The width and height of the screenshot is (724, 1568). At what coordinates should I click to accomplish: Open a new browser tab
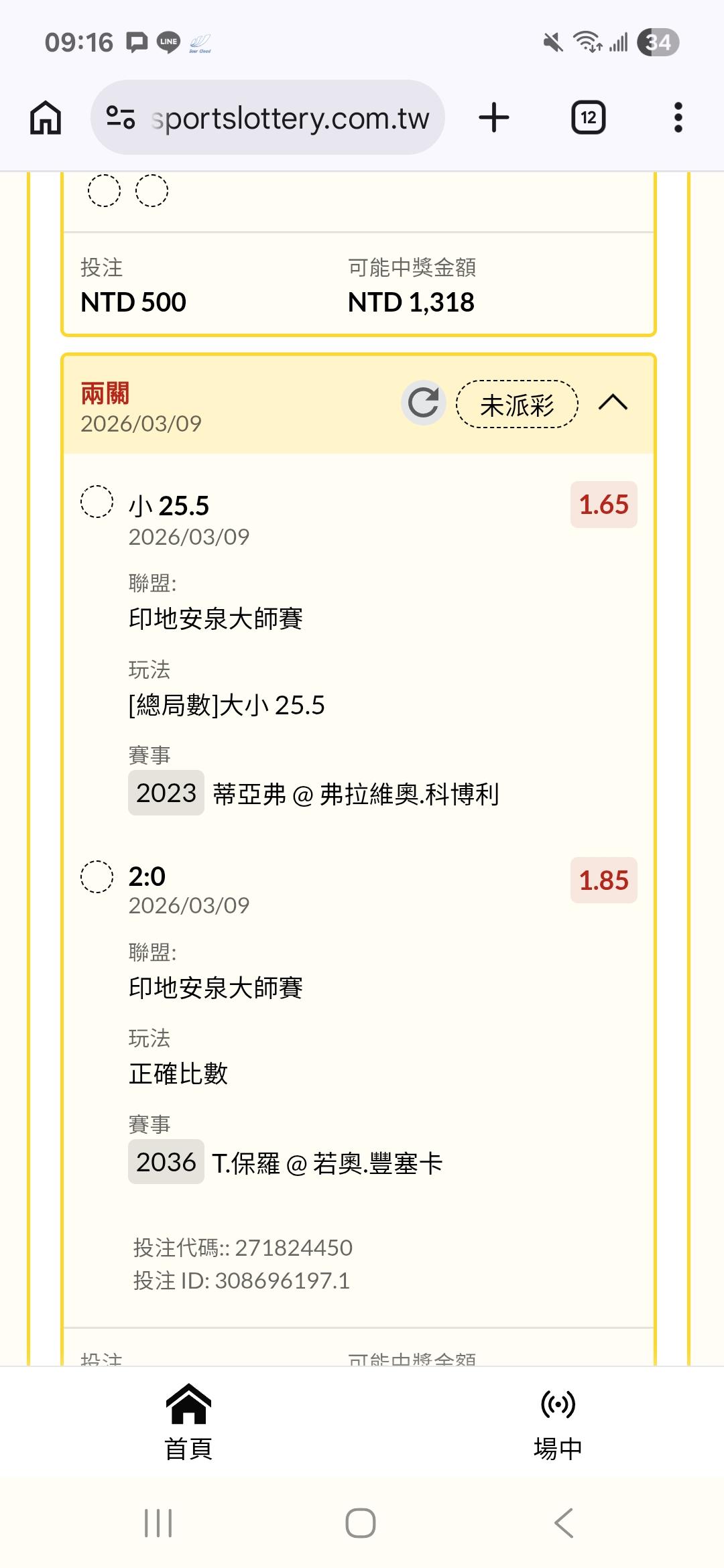[x=494, y=118]
